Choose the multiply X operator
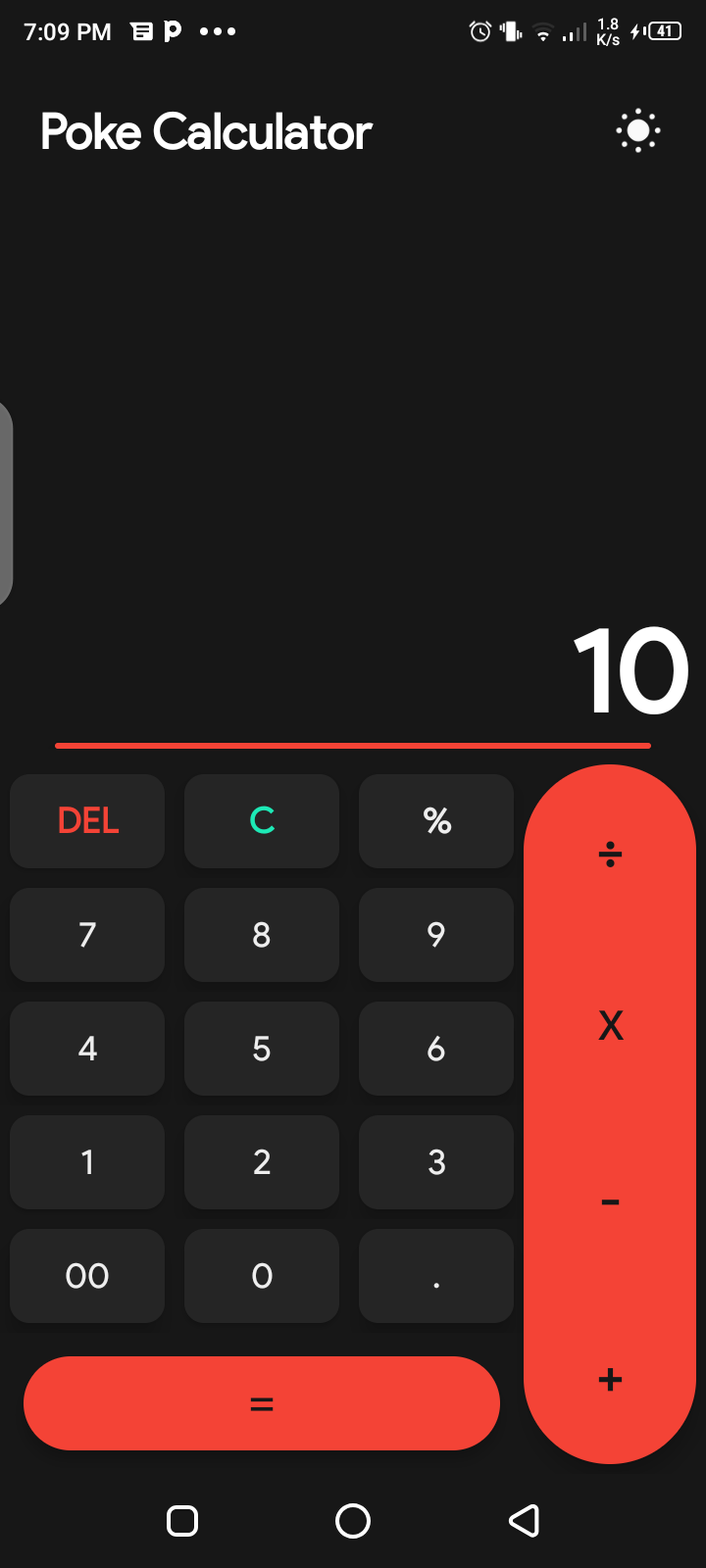Viewport: 706px width, 1568px height. click(x=610, y=1026)
